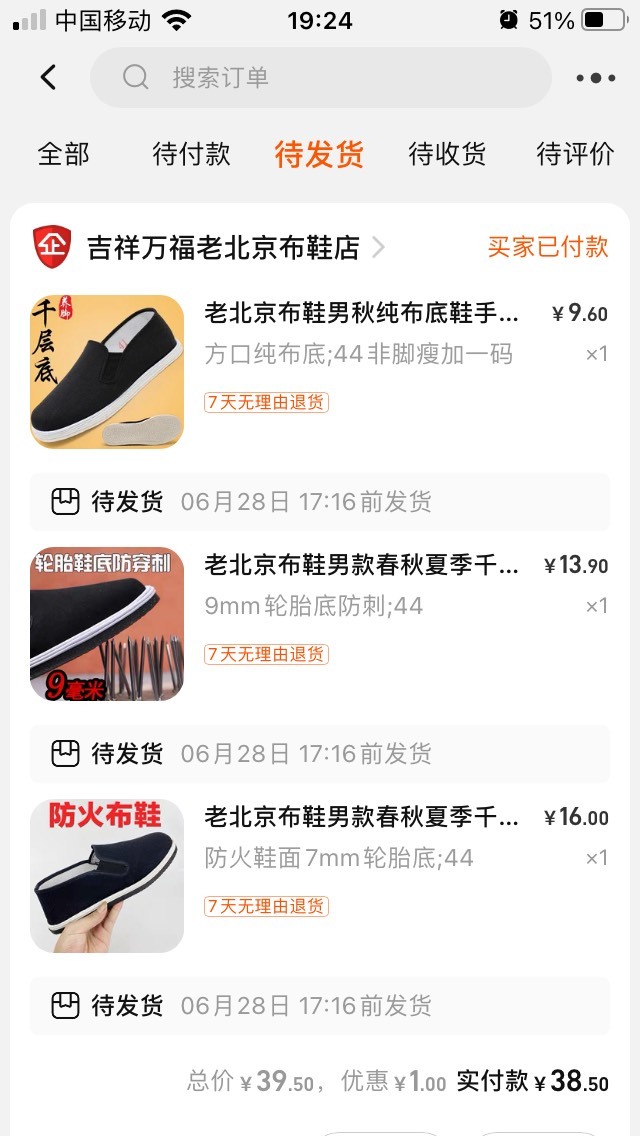640x1136 pixels.
Task: Open the 防火鞋面7mm轮胎底 shoe item
Action: (x=320, y=876)
